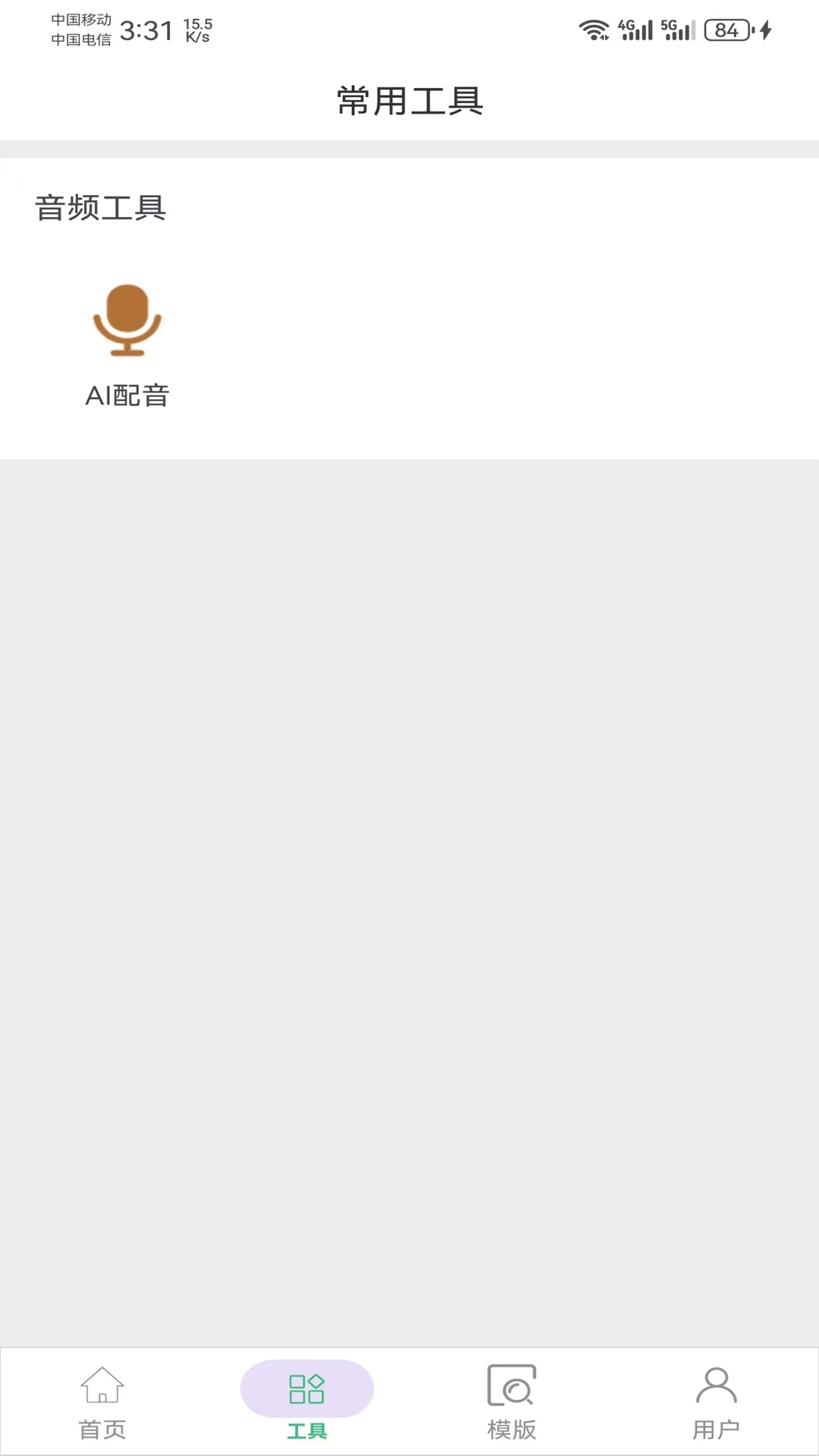Select the 工具 tools tab
819x1456 pixels.
coord(307,1402)
